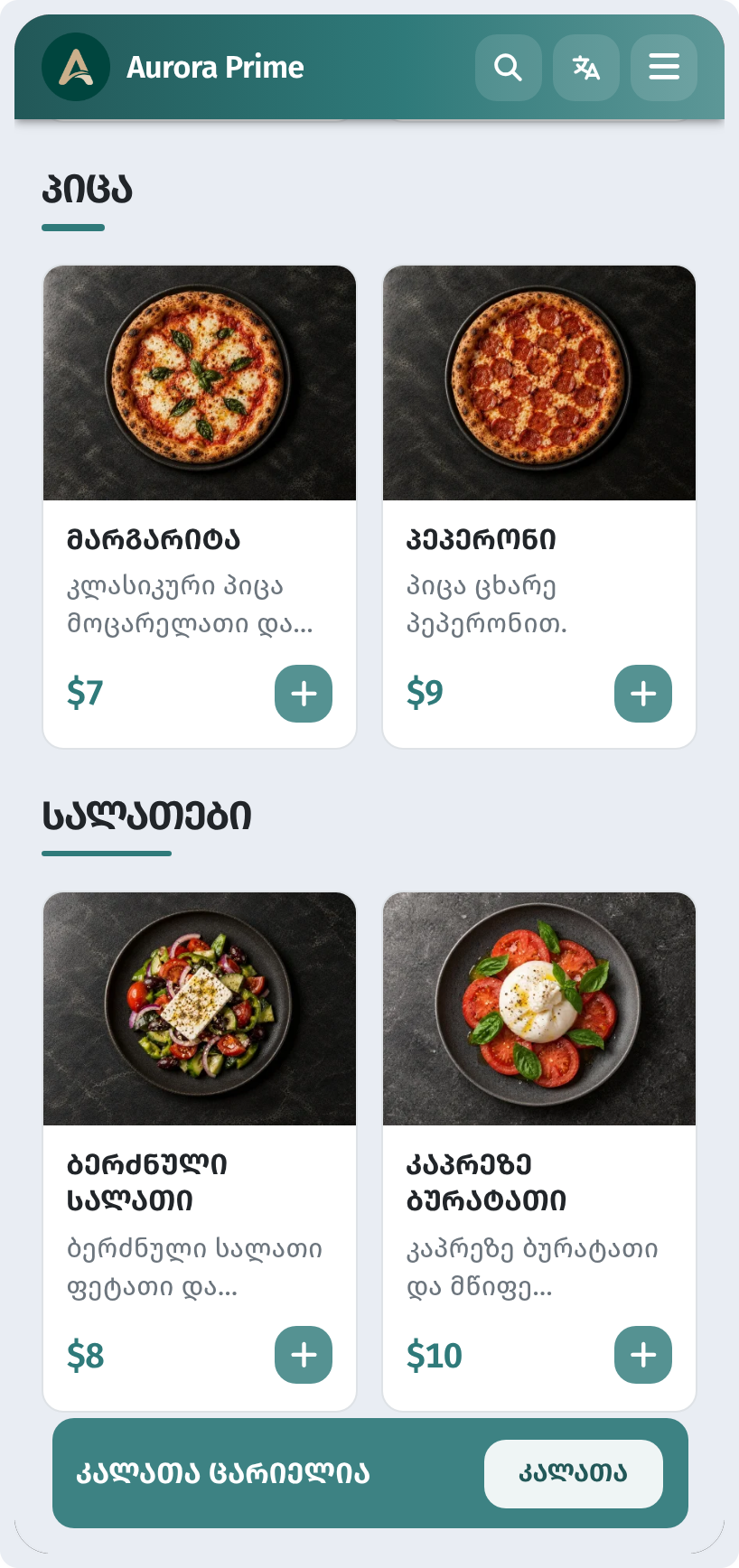
Task: Add კაპრეზე ბურატათი to the cart
Action: [643, 1355]
